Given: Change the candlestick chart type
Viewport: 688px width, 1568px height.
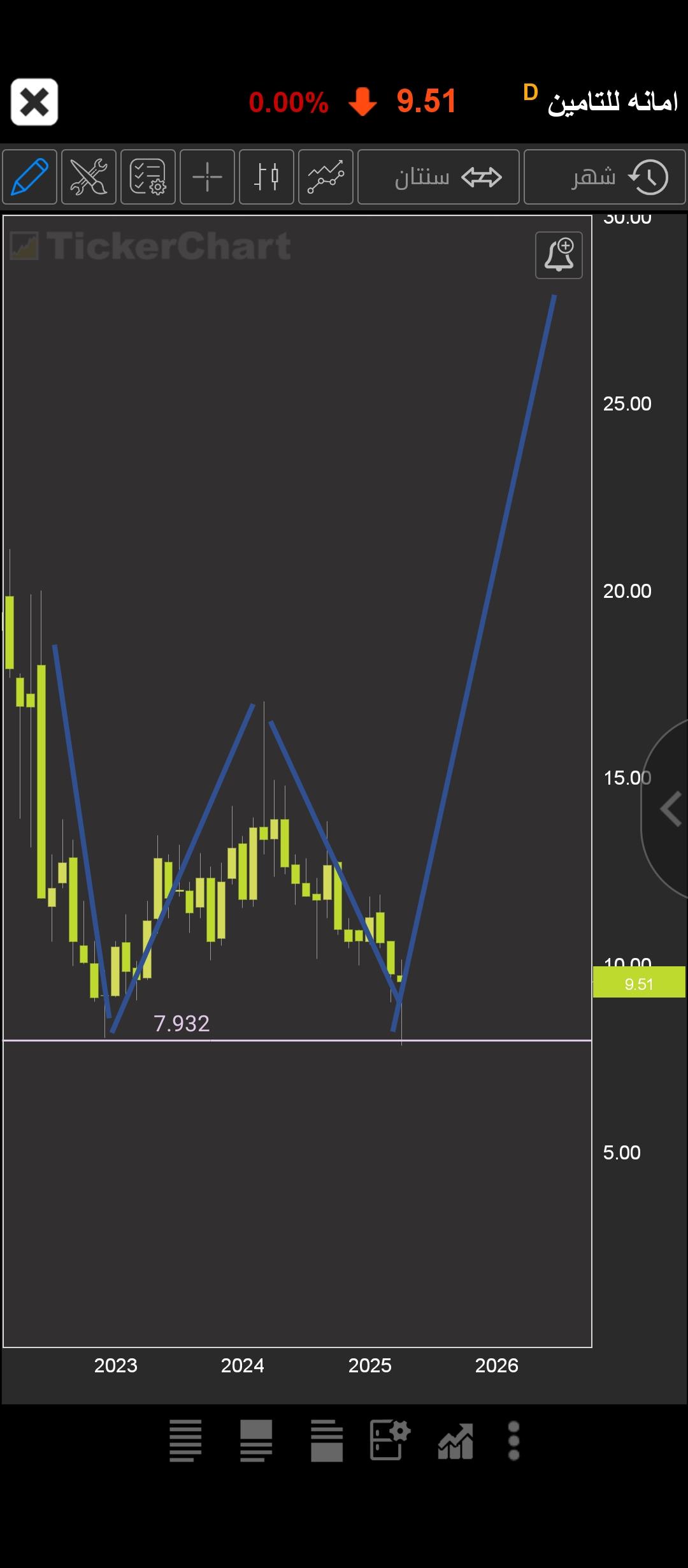Looking at the screenshot, I should point(266,177).
